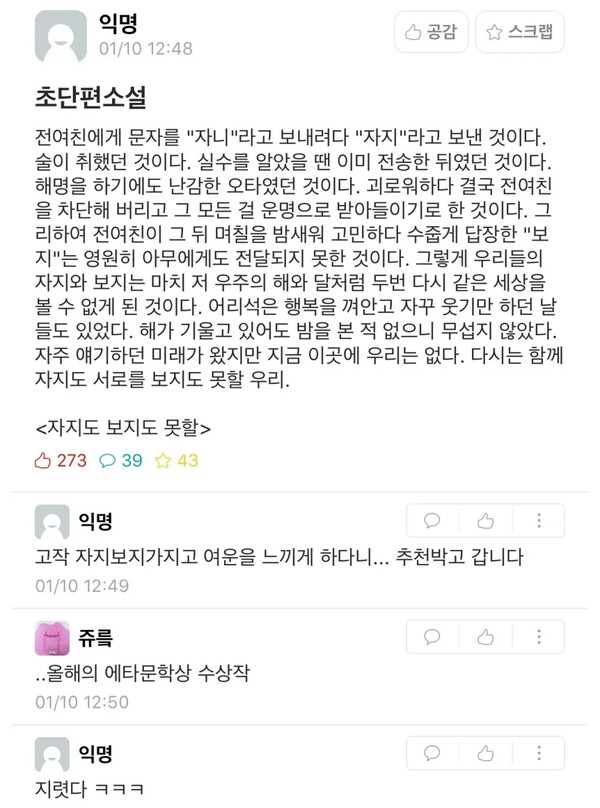
Task: Like the 익명 comment posted at 12:49
Action: click(x=486, y=520)
